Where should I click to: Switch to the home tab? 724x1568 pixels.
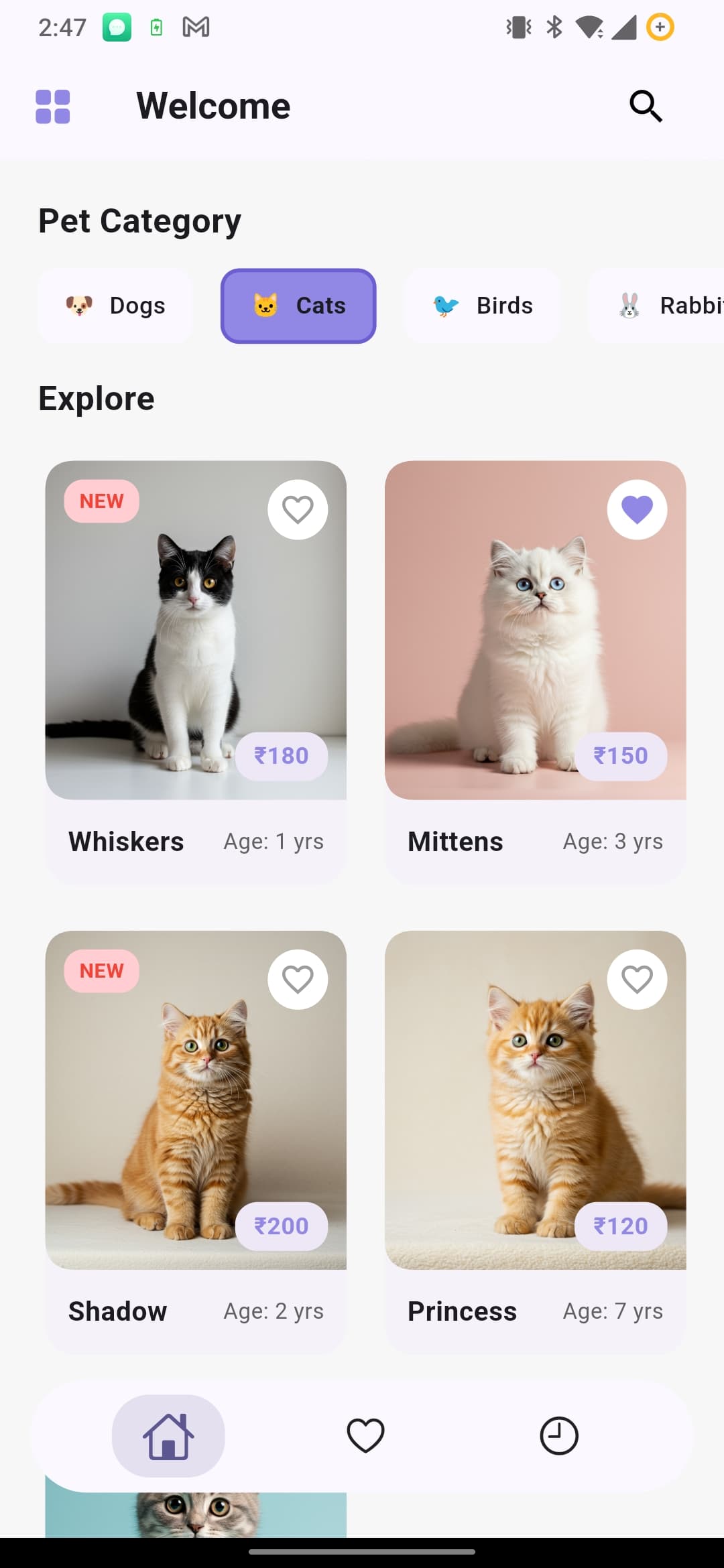[168, 1436]
